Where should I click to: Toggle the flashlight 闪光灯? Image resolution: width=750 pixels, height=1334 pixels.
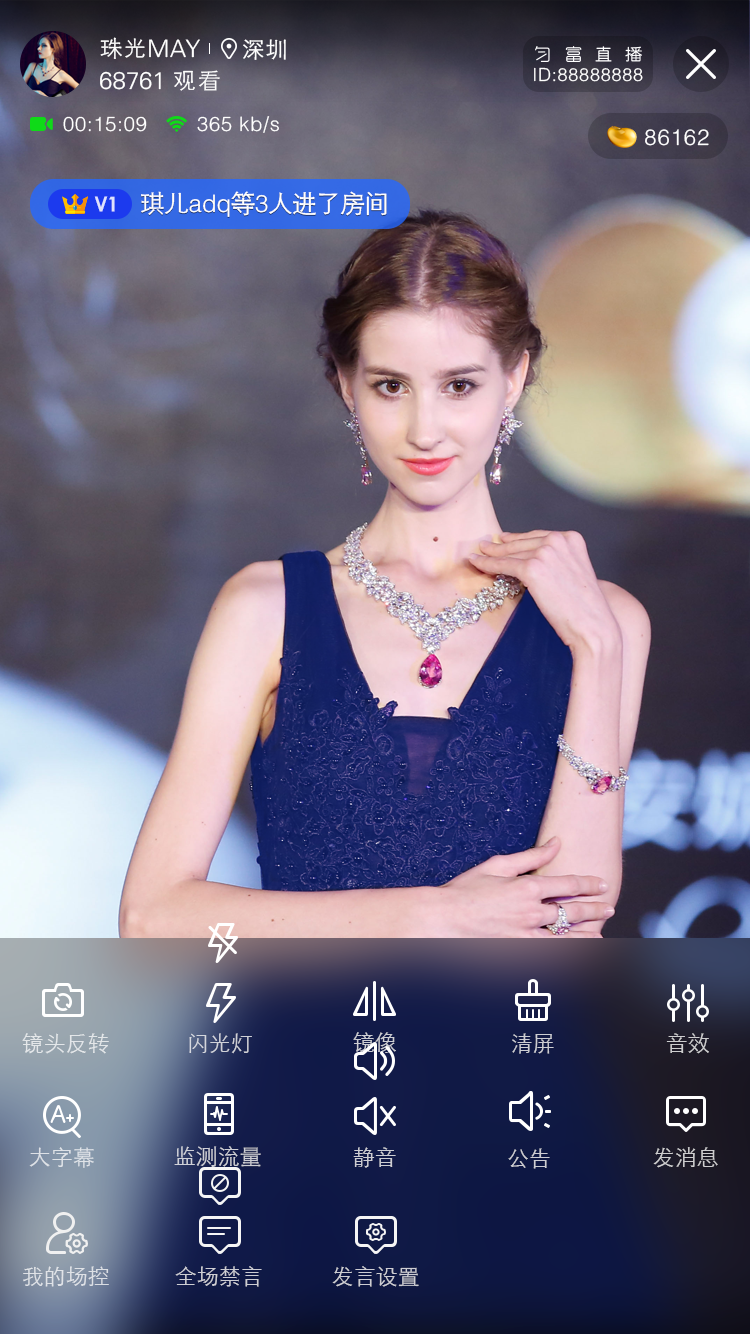pos(220,1017)
